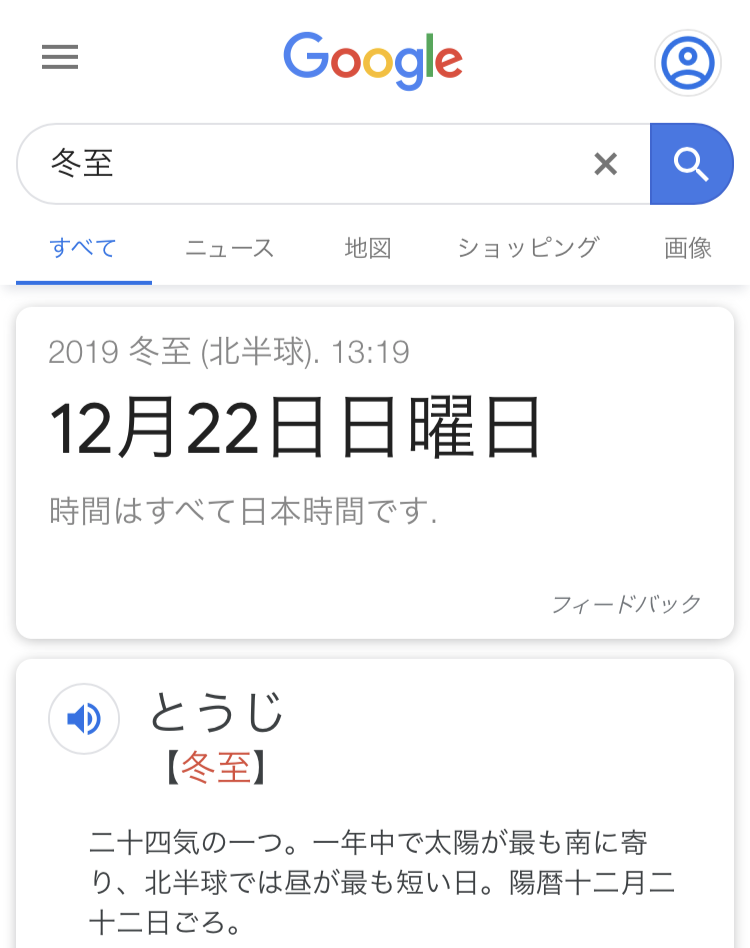The height and width of the screenshot is (948, 750).
Task: Open the フィードバック link
Action: coord(627,604)
